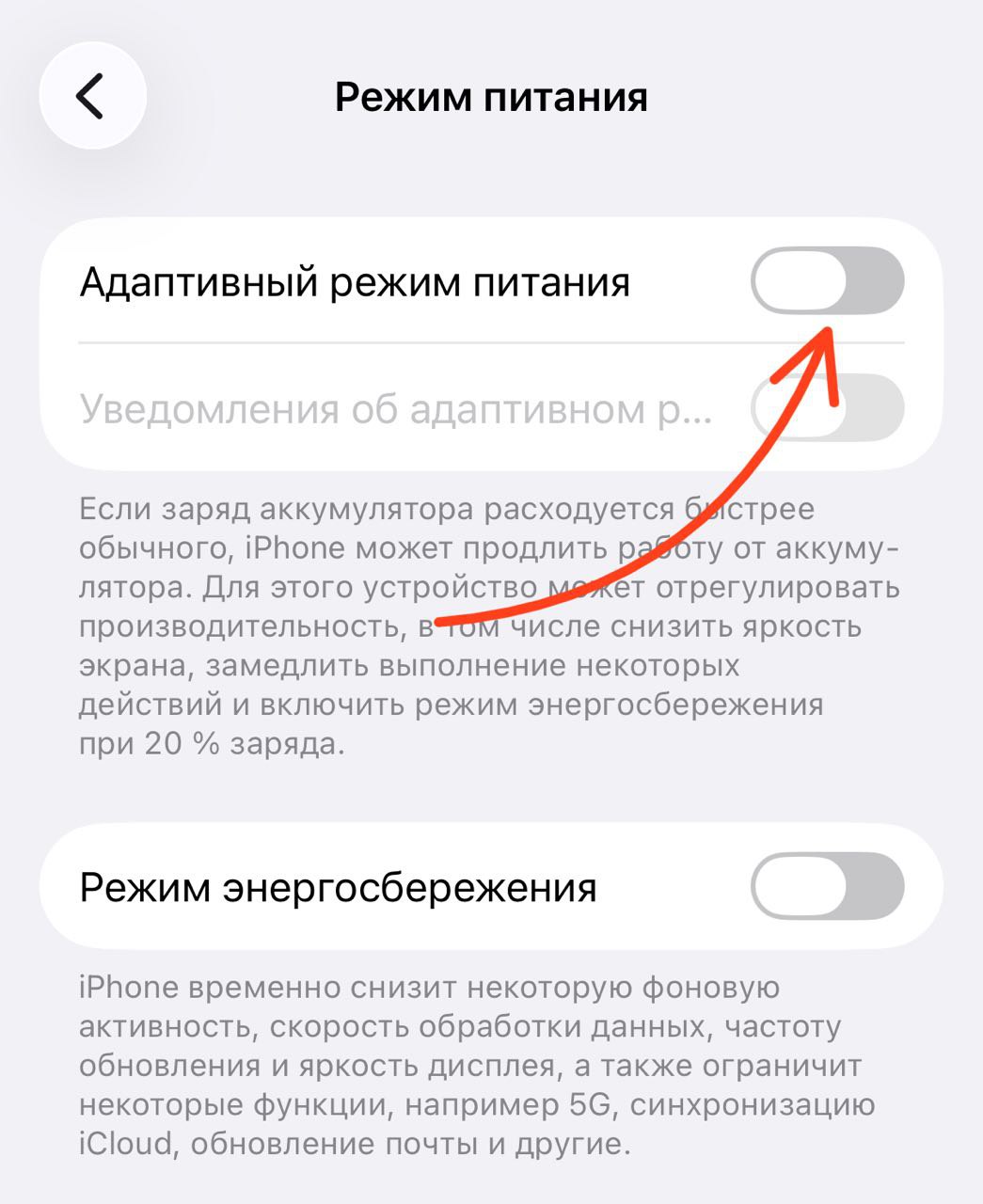Enable the Адаптивный режим питания toggle
983x1204 pixels.
coord(826,281)
